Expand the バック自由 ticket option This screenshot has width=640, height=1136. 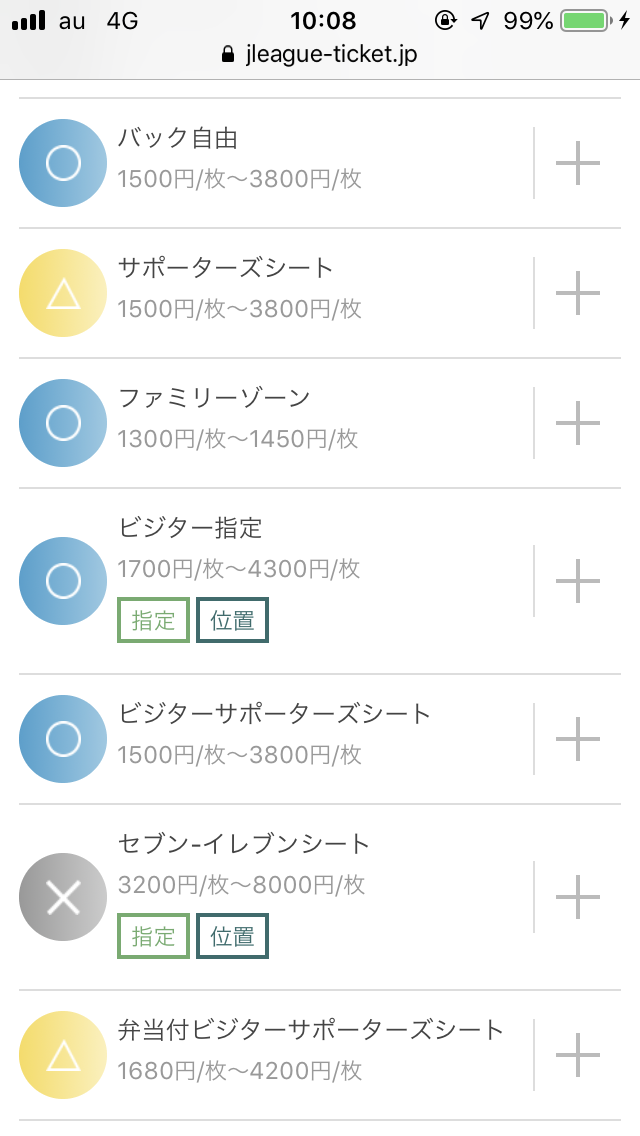577,163
